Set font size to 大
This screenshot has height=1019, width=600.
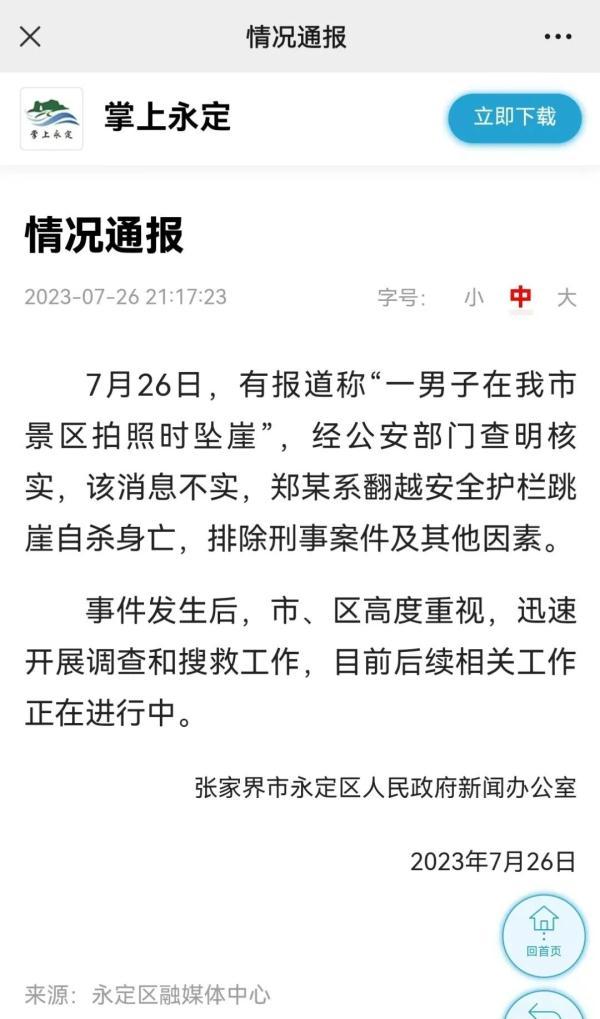pyautogui.click(x=566, y=297)
